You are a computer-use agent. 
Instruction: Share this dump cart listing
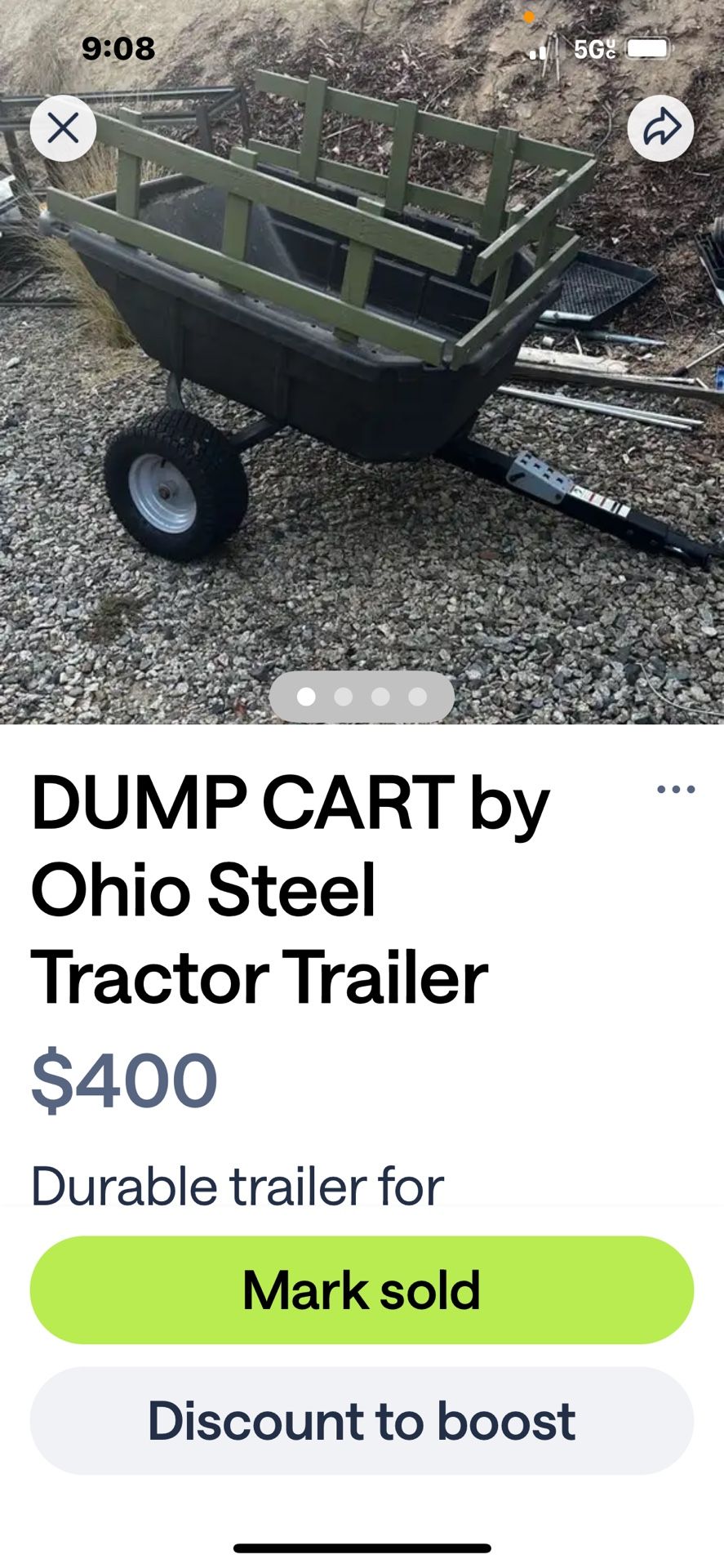660,128
